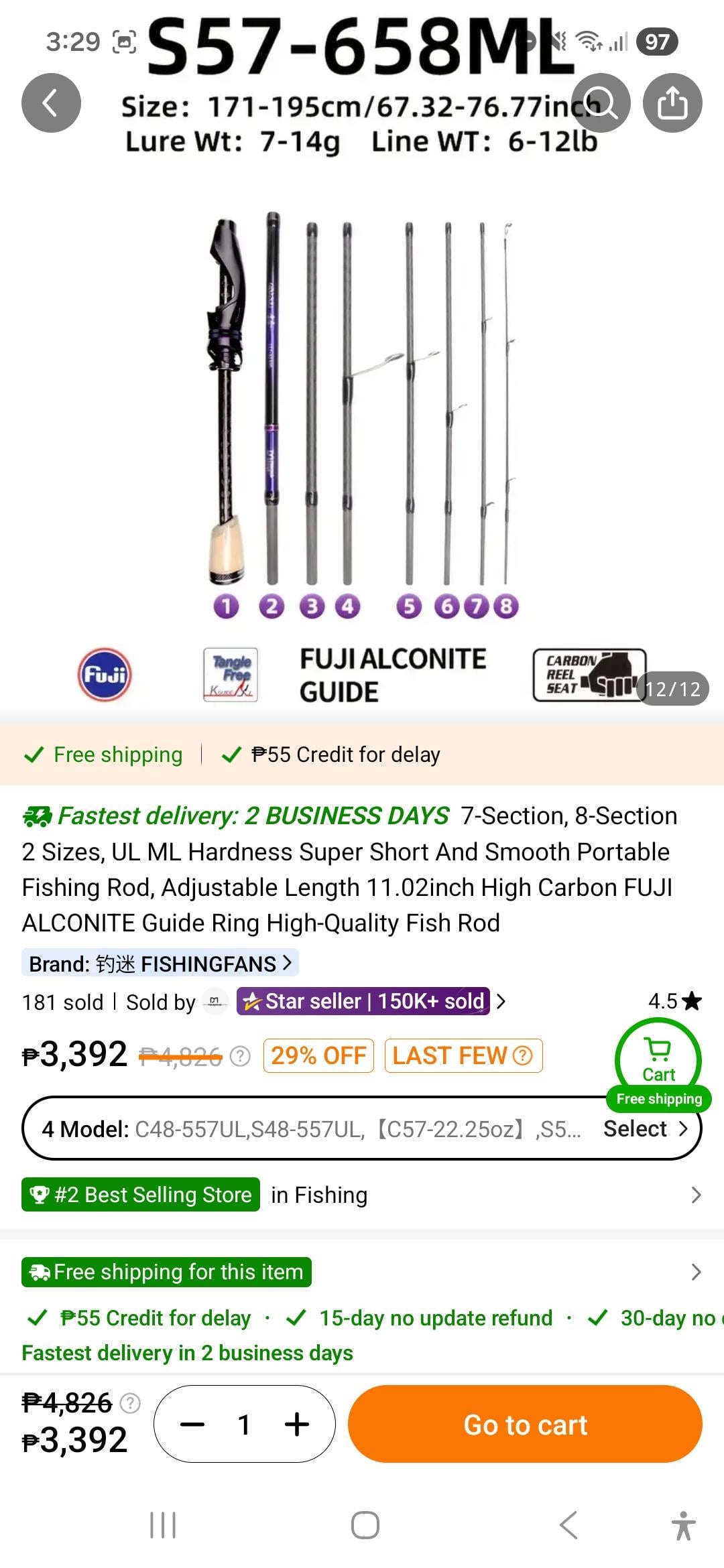Image resolution: width=724 pixels, height=1568 pixels.
Task: Open the FISHINGFANS brand page
Action: tap(160, 964)
